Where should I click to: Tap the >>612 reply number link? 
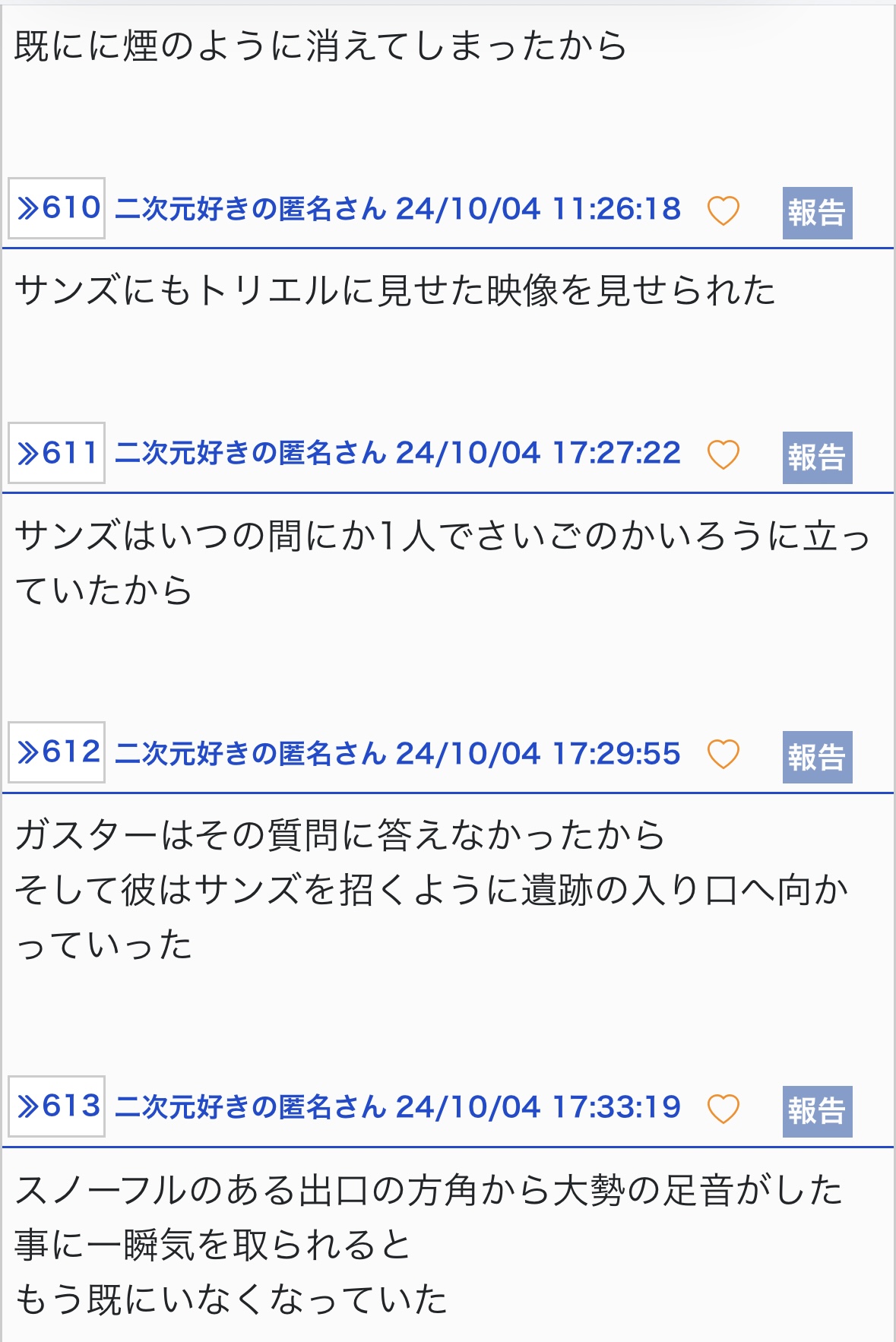(57, 752)
